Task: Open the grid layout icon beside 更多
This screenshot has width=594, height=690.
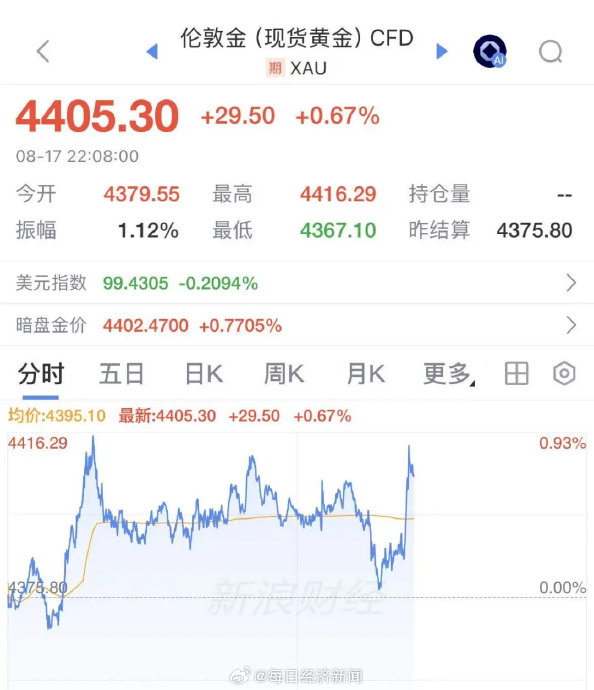Action: click(516, 374)
